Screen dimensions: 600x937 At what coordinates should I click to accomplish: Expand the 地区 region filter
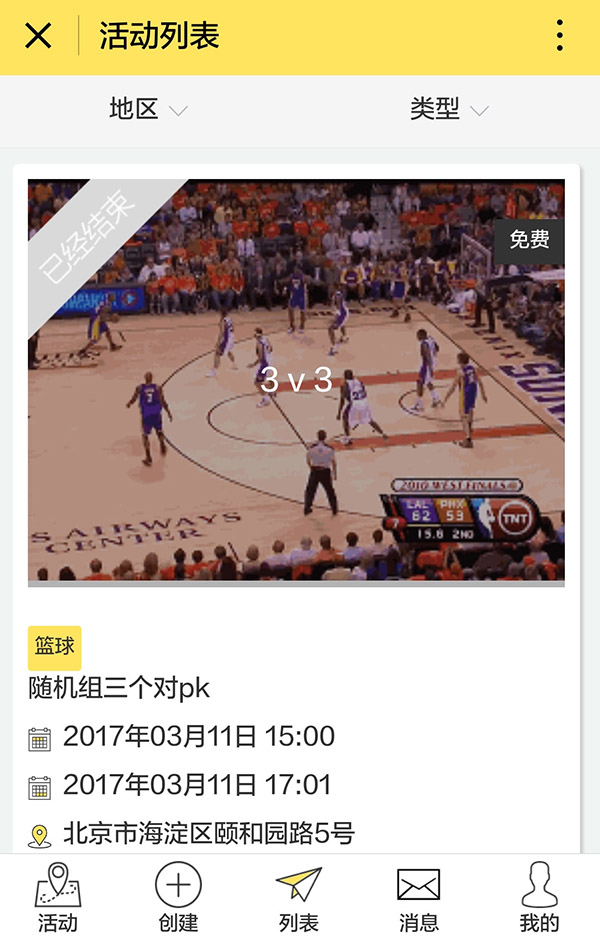point(148,110)
